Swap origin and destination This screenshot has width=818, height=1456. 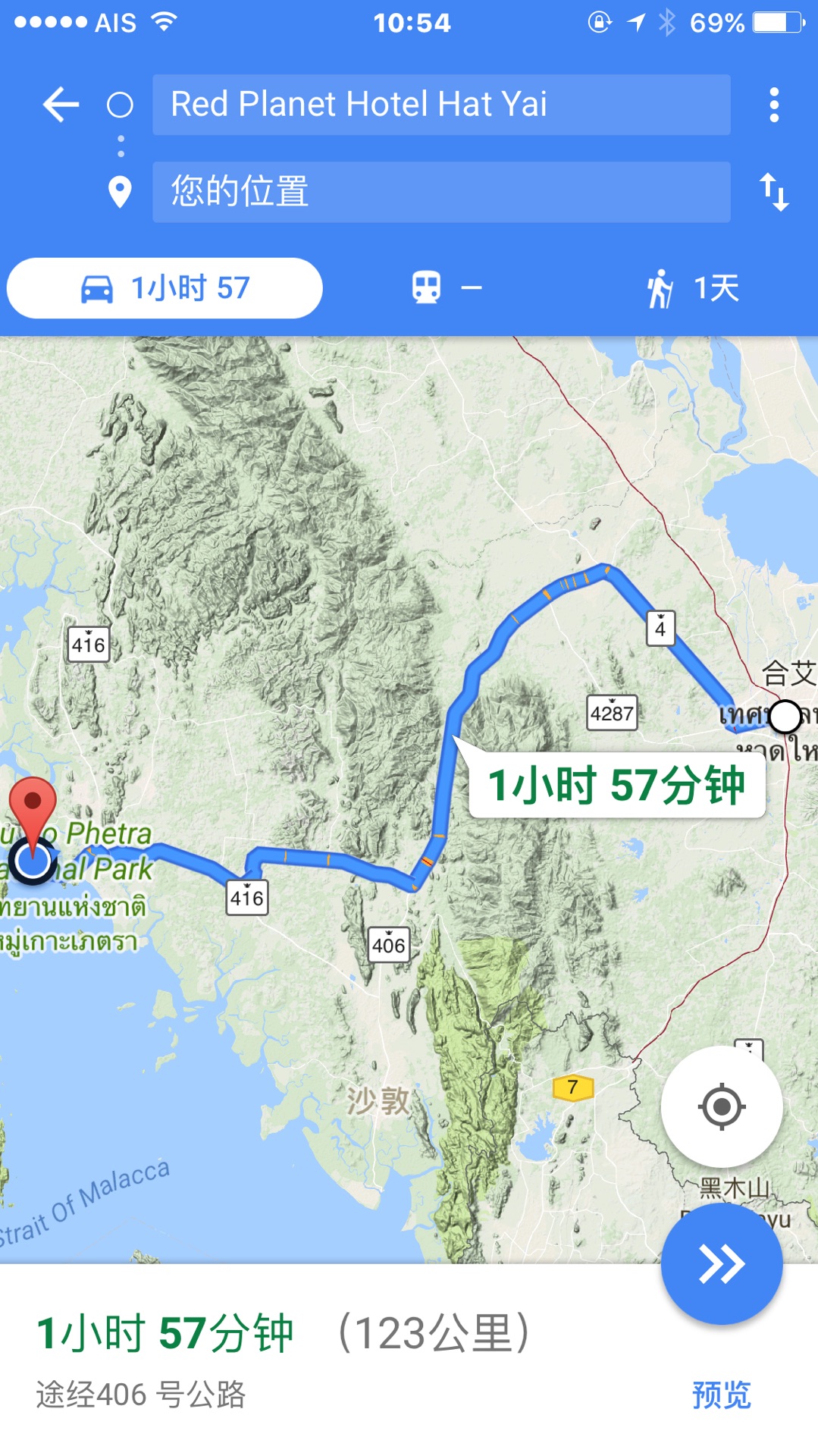773,192
